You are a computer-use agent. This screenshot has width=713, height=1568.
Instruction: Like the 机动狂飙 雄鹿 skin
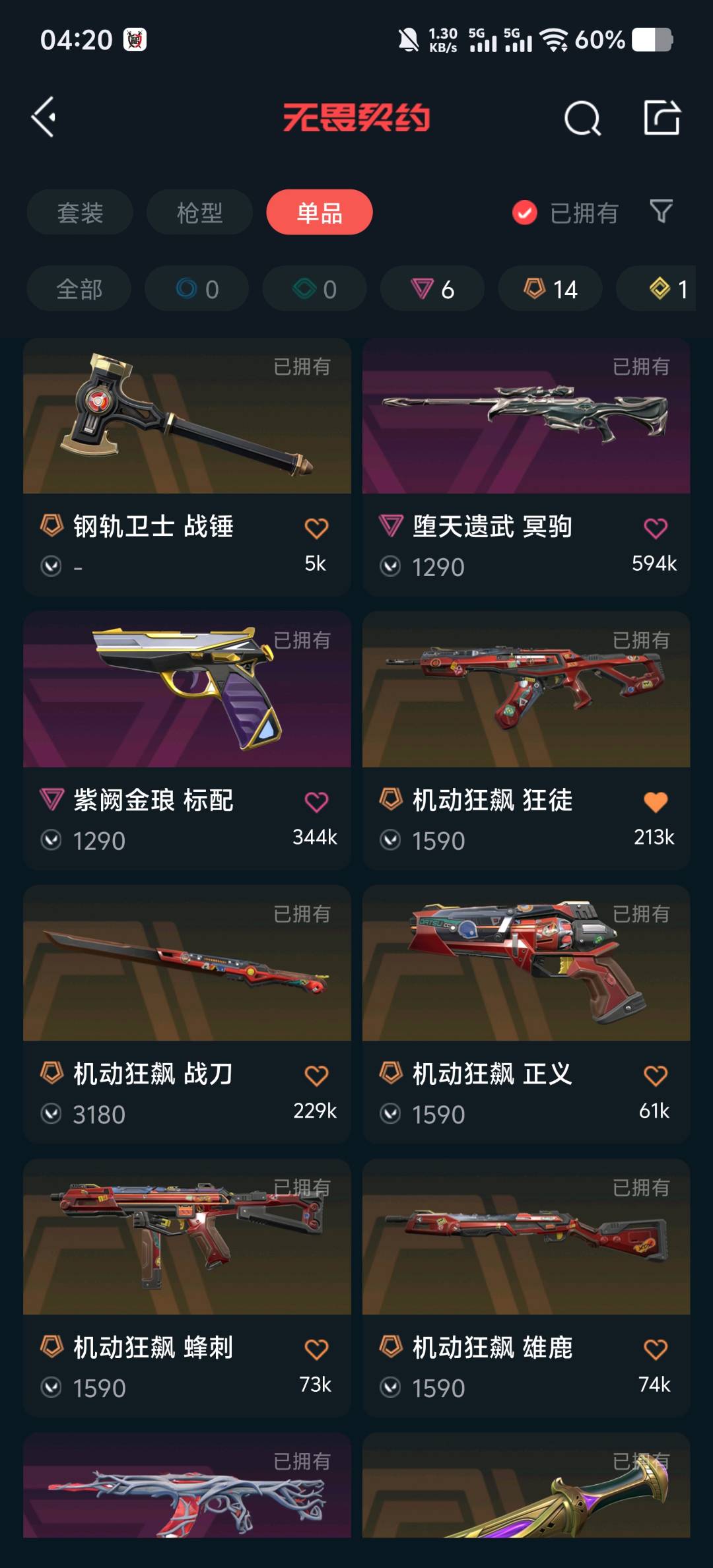pos(656,1349)
